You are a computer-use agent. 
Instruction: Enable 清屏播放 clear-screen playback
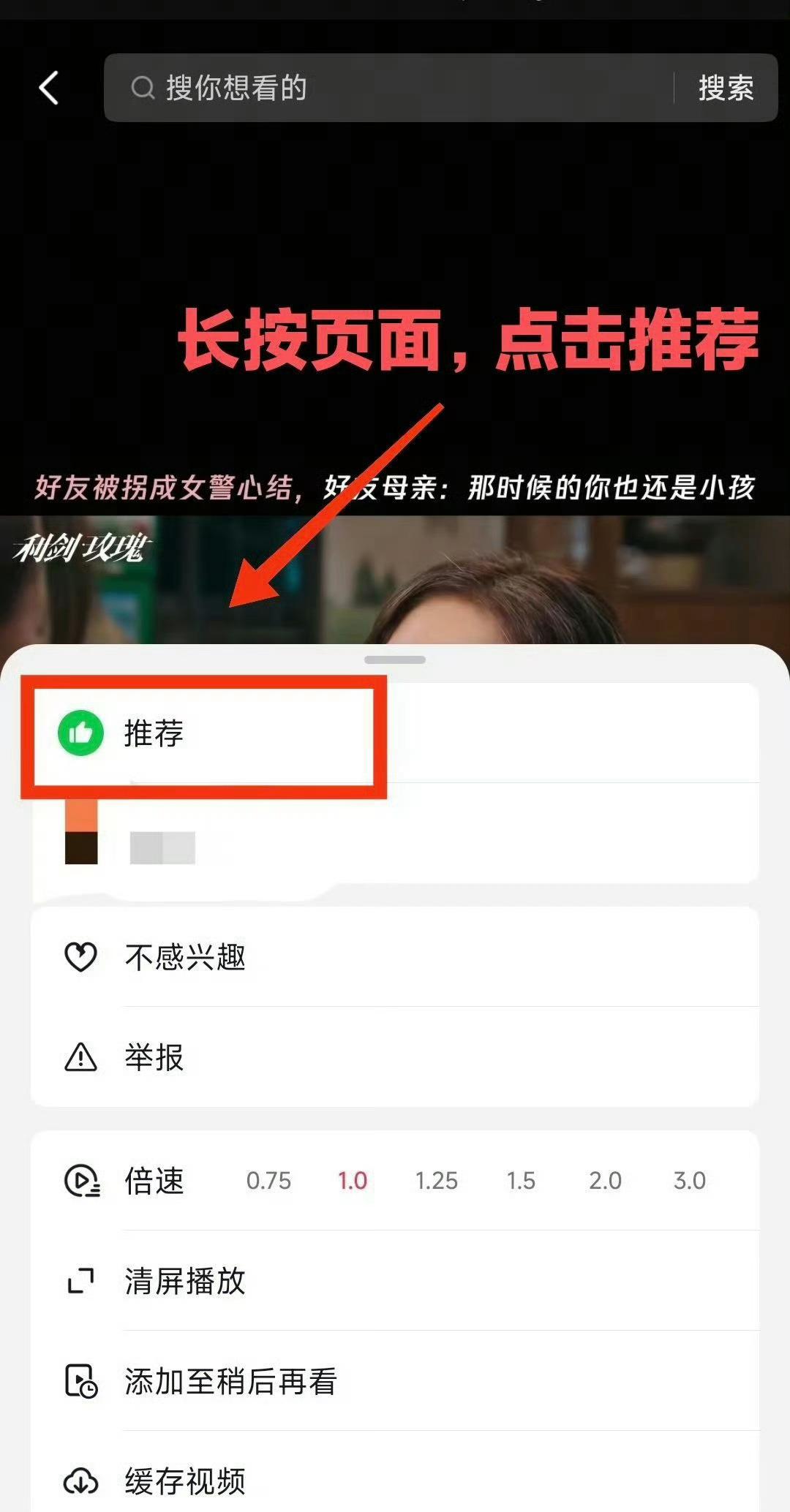(395, 1281)
